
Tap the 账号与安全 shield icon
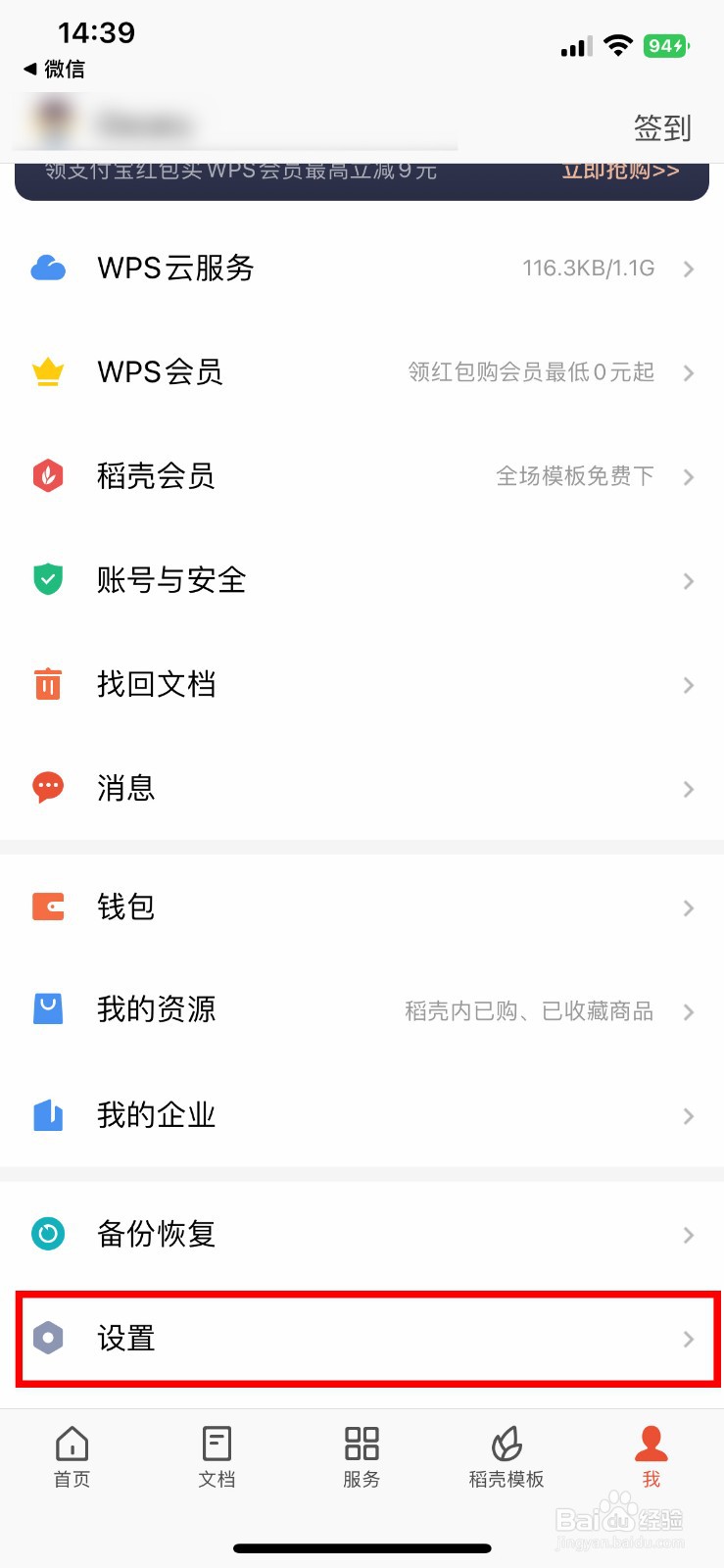(x=47, y=580)
